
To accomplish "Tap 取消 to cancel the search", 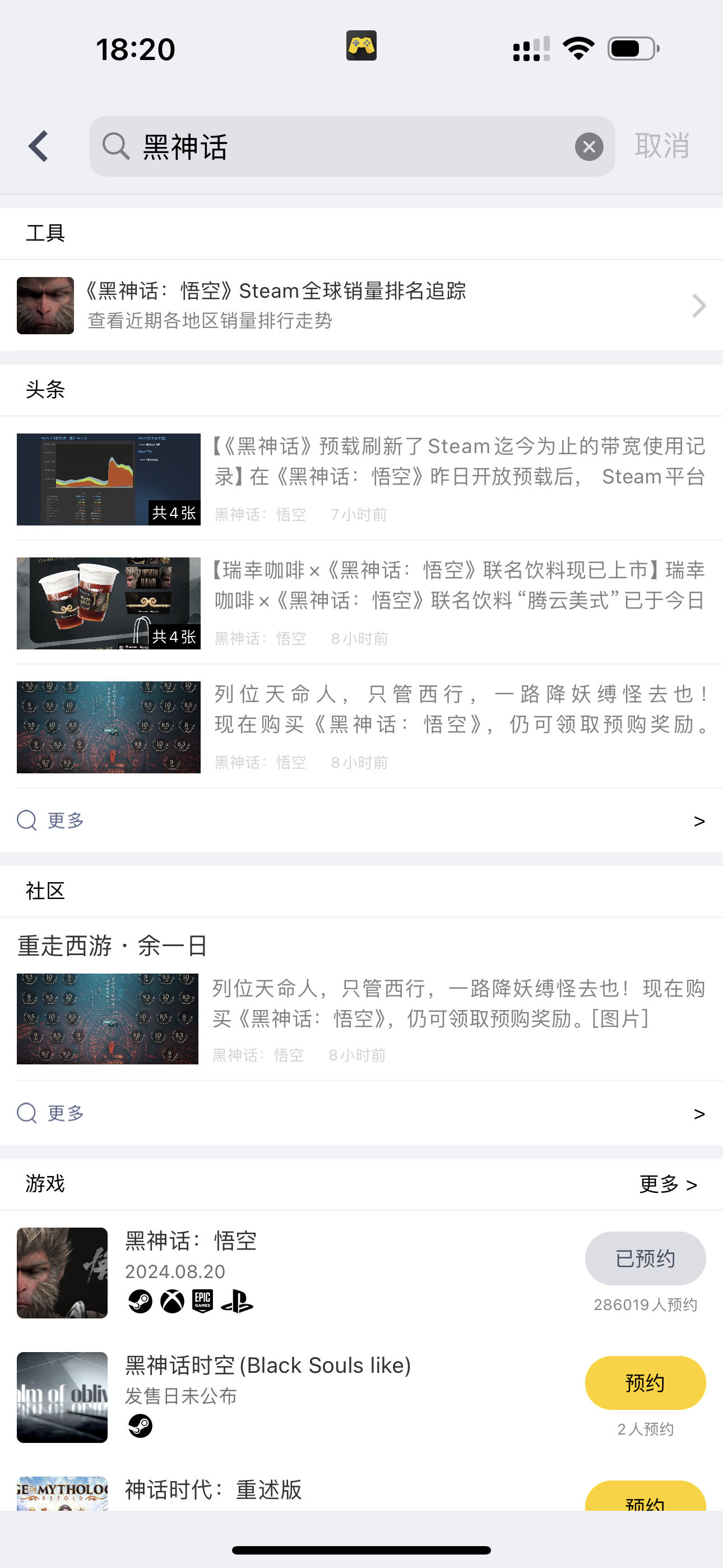I will point(661,147).
